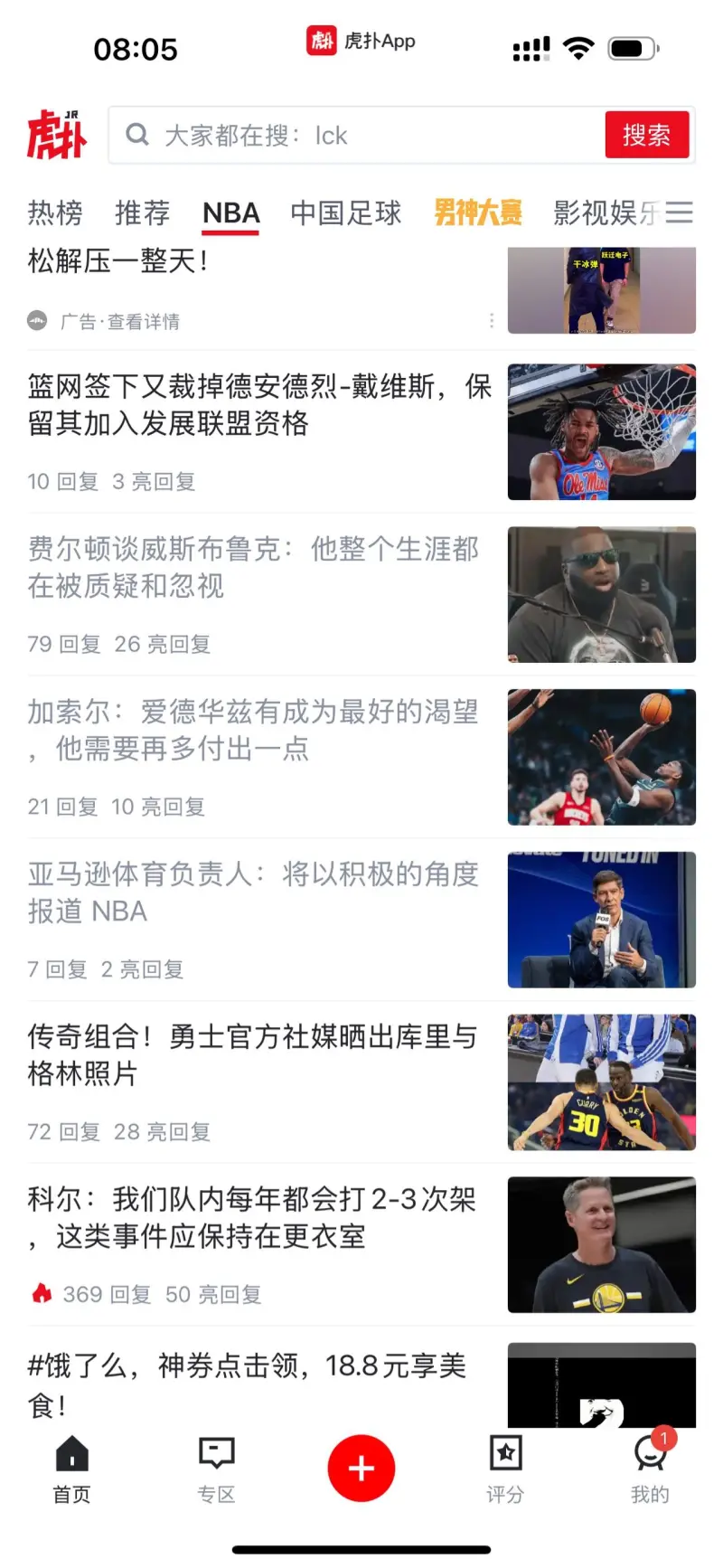The image size is (723, 1568).
Task: Tap the red 搜索 button
Action: [646, 136]
